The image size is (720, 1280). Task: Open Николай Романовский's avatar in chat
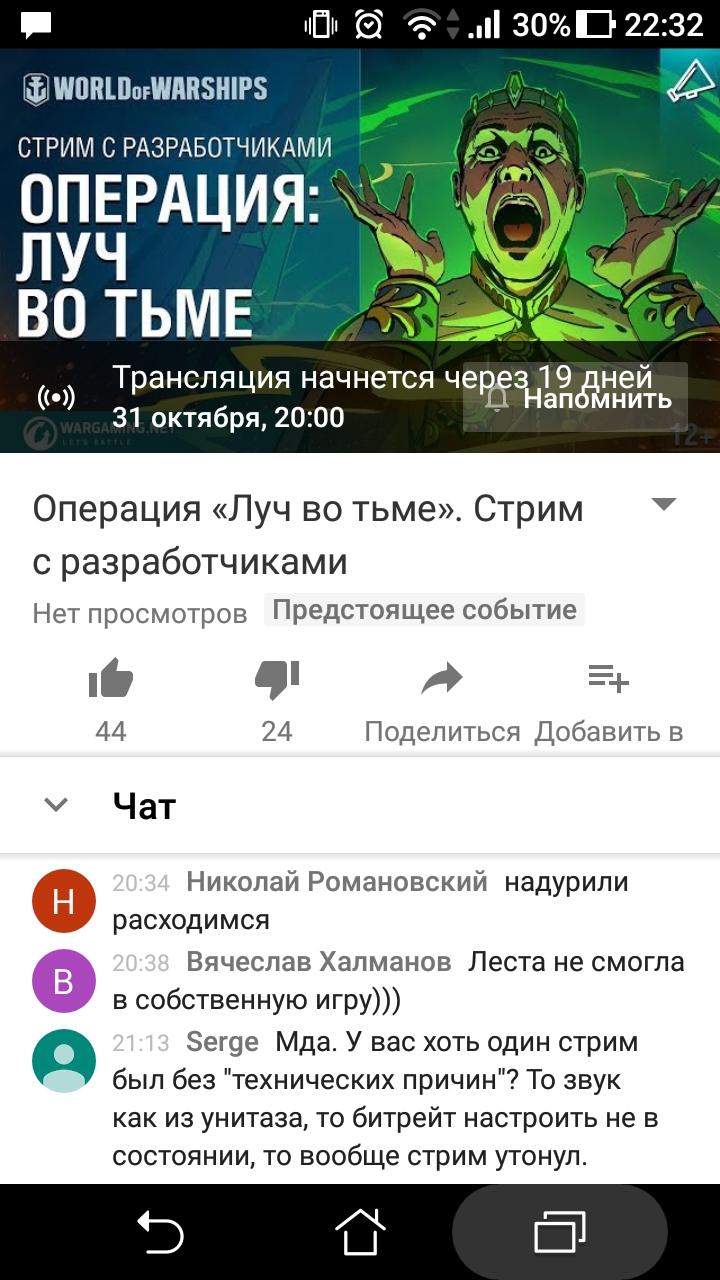pyautogui.click(x=63, y=902)
